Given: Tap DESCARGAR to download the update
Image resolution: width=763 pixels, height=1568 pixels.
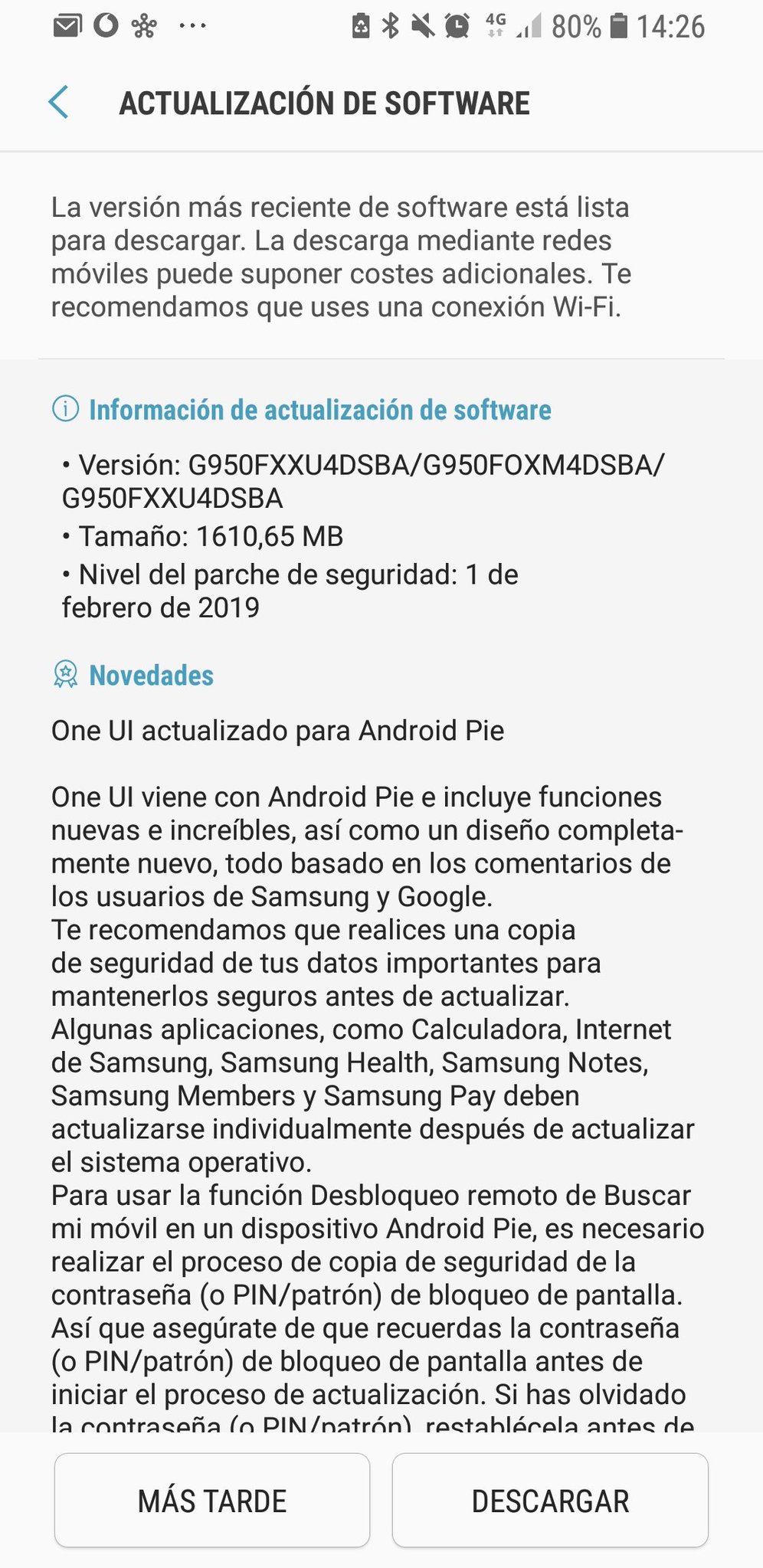Looking at the screenshot, I should 550,1501.
